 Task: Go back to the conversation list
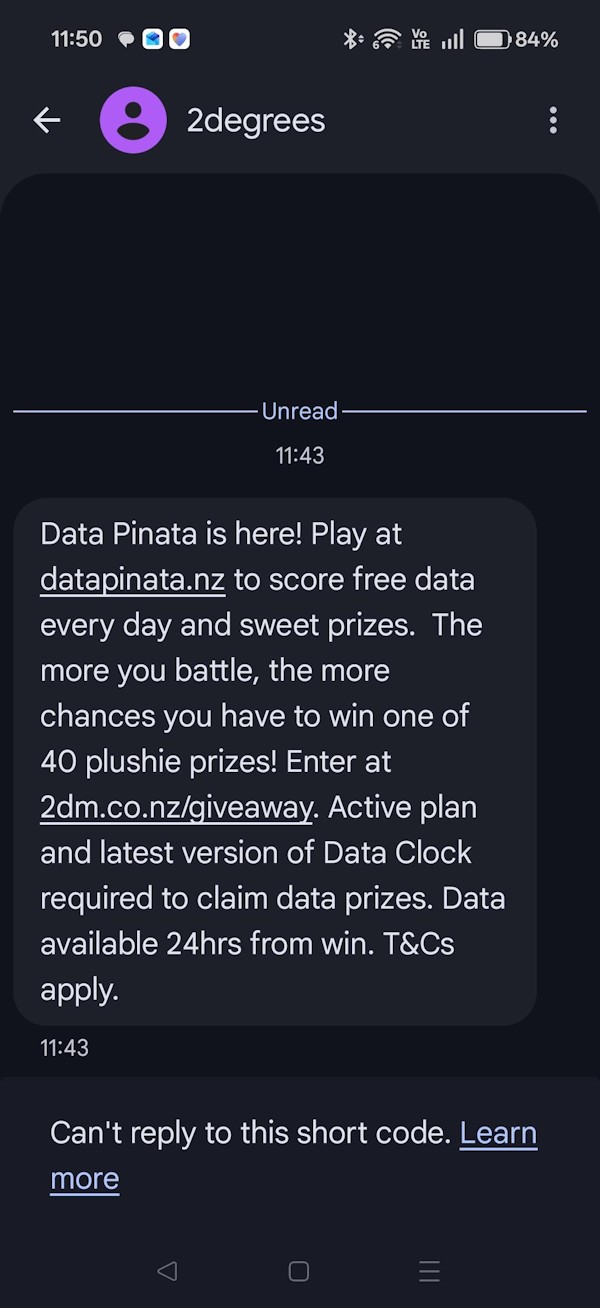47,121
